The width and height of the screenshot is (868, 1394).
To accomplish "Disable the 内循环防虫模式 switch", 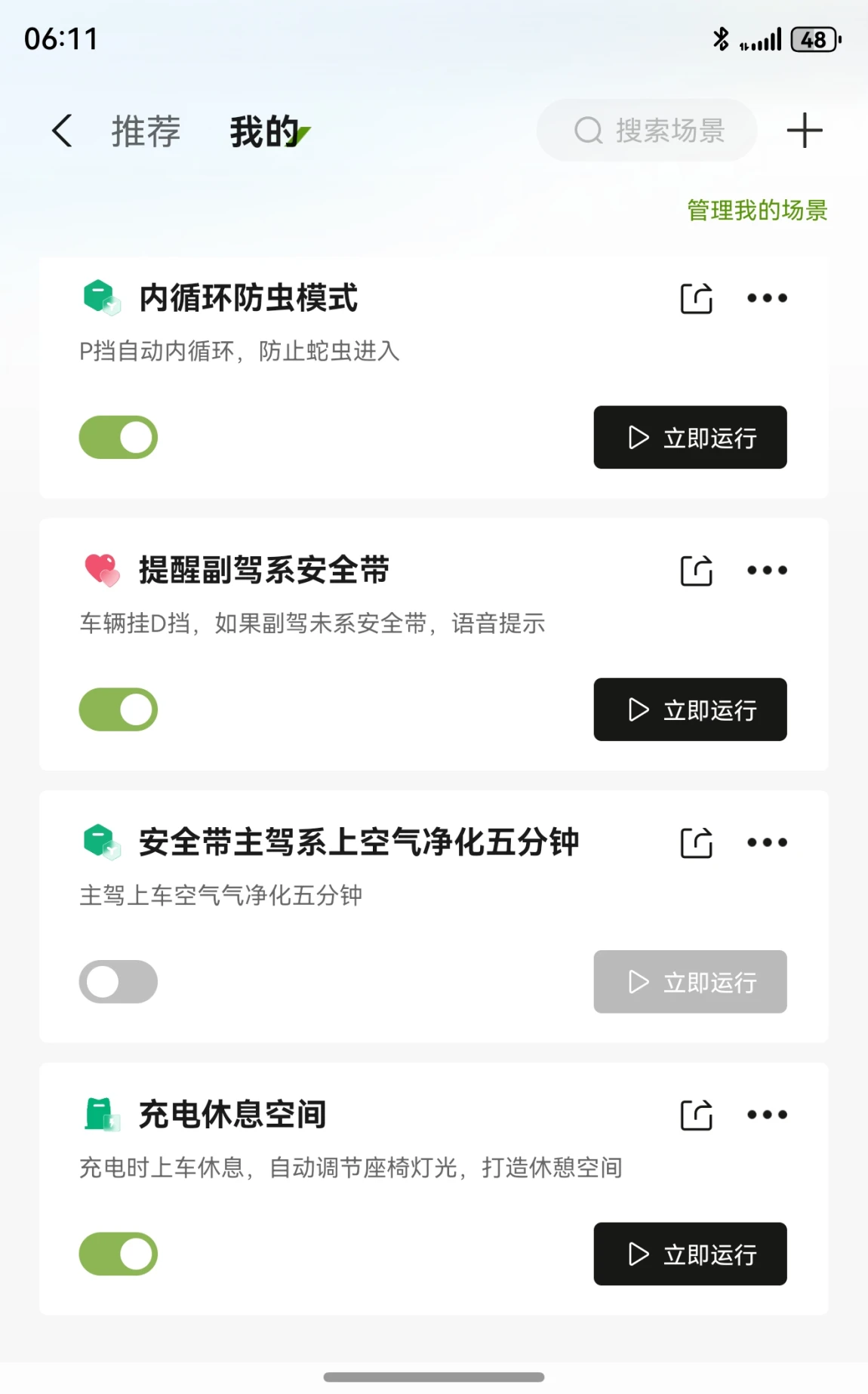I will (119, 438).
